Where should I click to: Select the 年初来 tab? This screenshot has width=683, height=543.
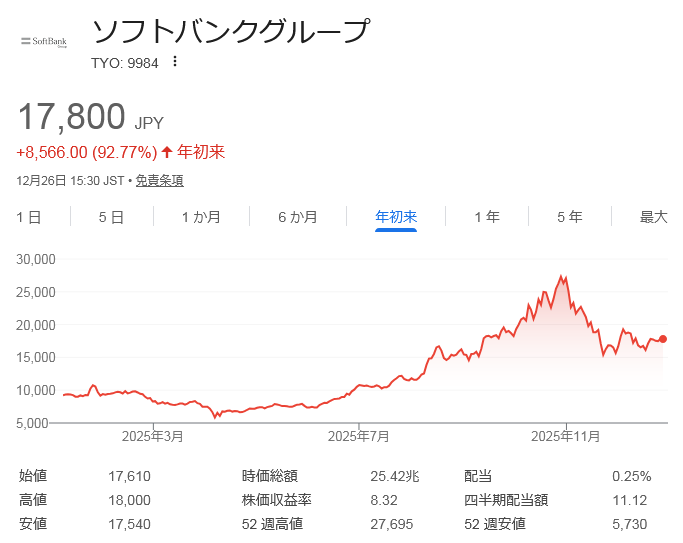[396, 217]
